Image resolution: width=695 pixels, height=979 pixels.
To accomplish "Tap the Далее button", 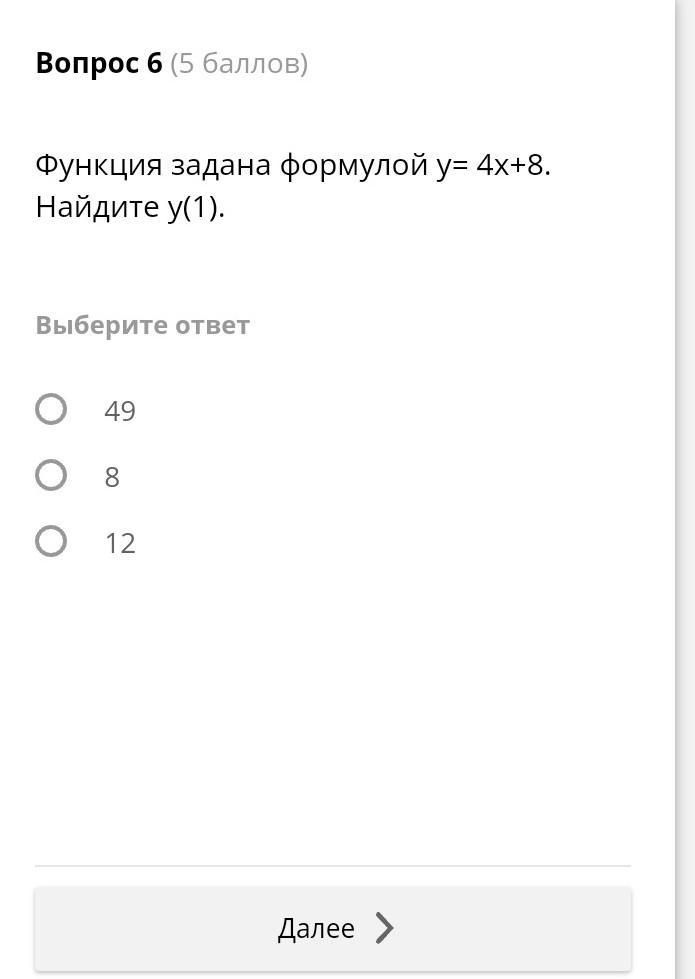I will point(333,928).
